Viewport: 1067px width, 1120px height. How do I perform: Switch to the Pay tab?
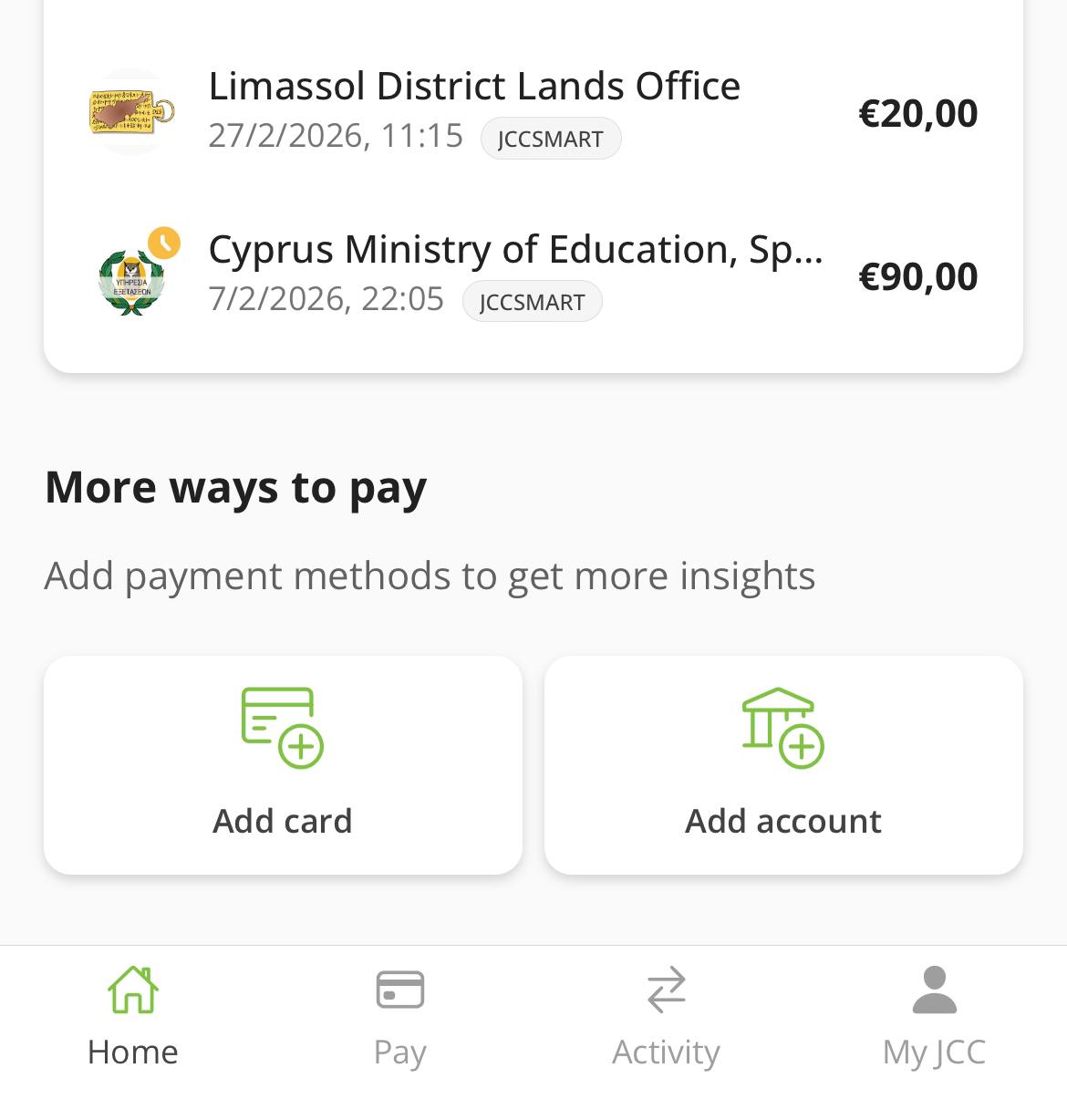tap(399, 1016)
